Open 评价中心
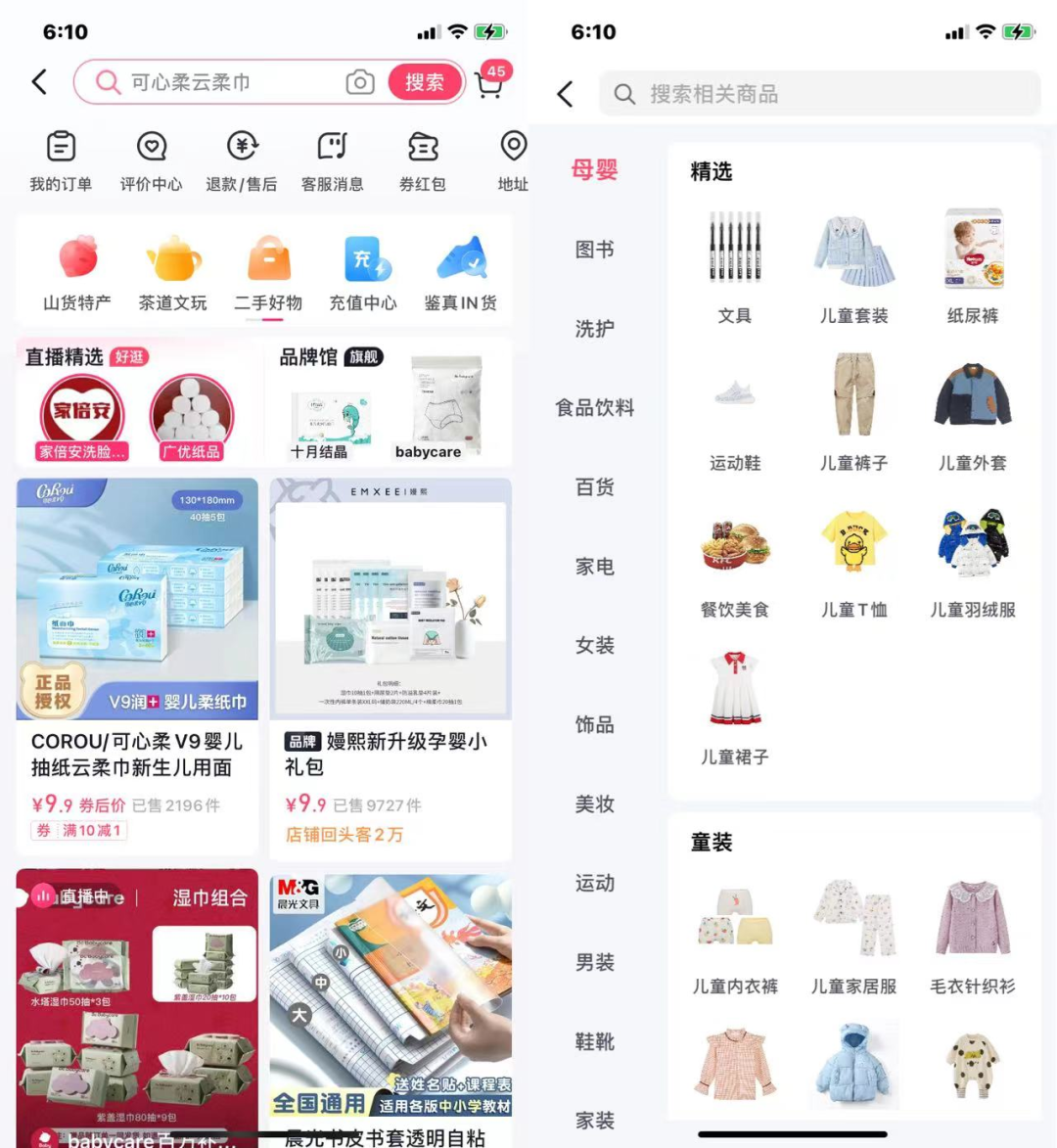The height and width of the screenshot is (1148, 1057). 151,161
